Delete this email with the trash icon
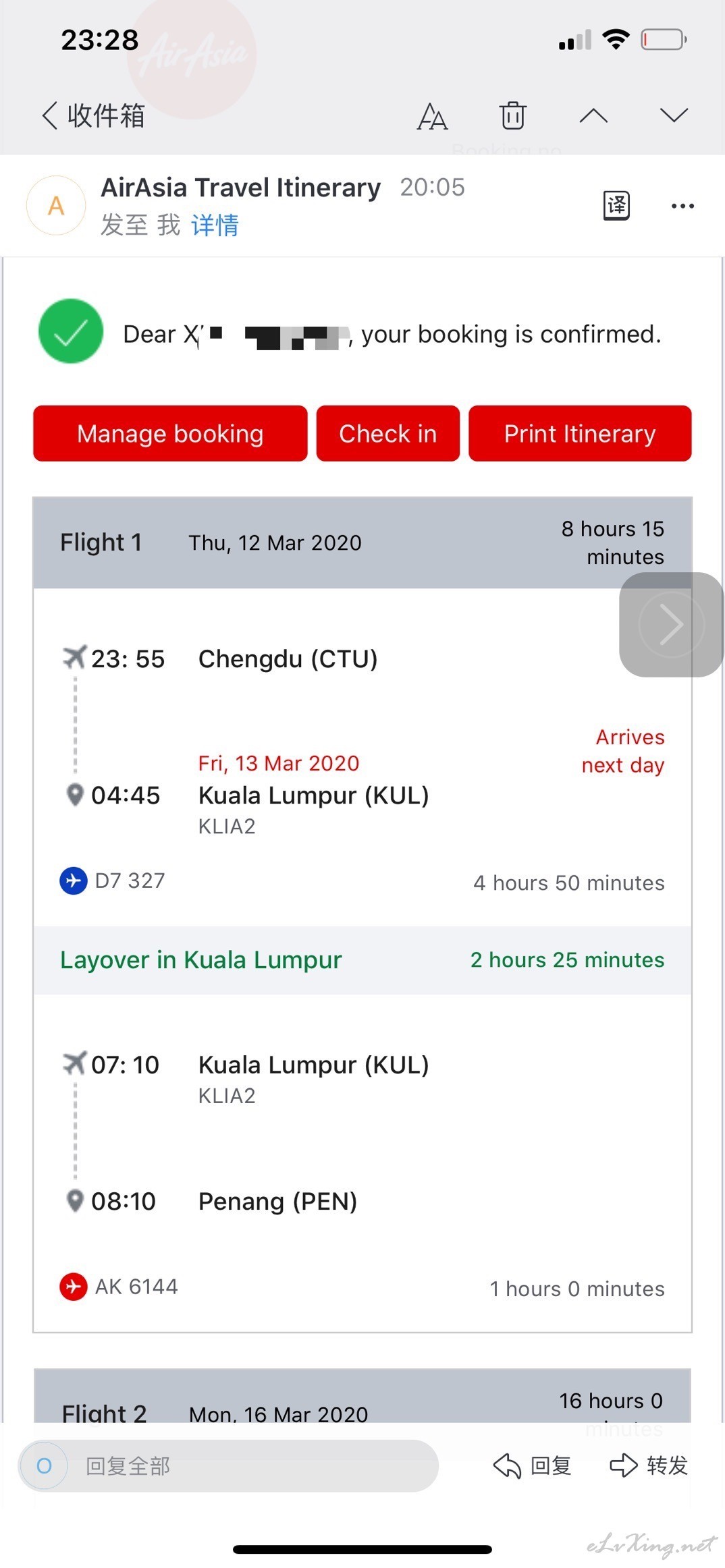 pyautogui.click(x=513, y=115)
